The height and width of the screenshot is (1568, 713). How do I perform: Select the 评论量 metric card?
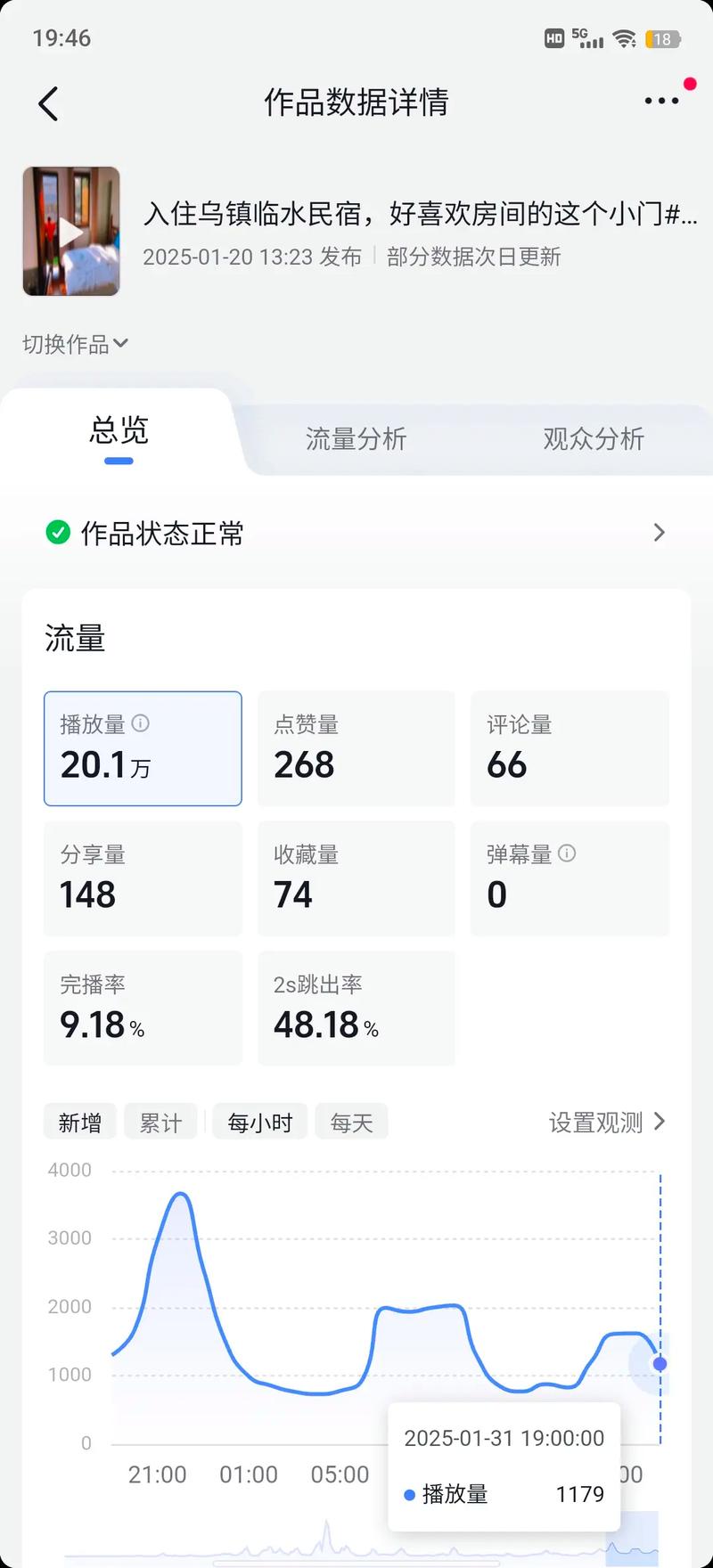570,748
